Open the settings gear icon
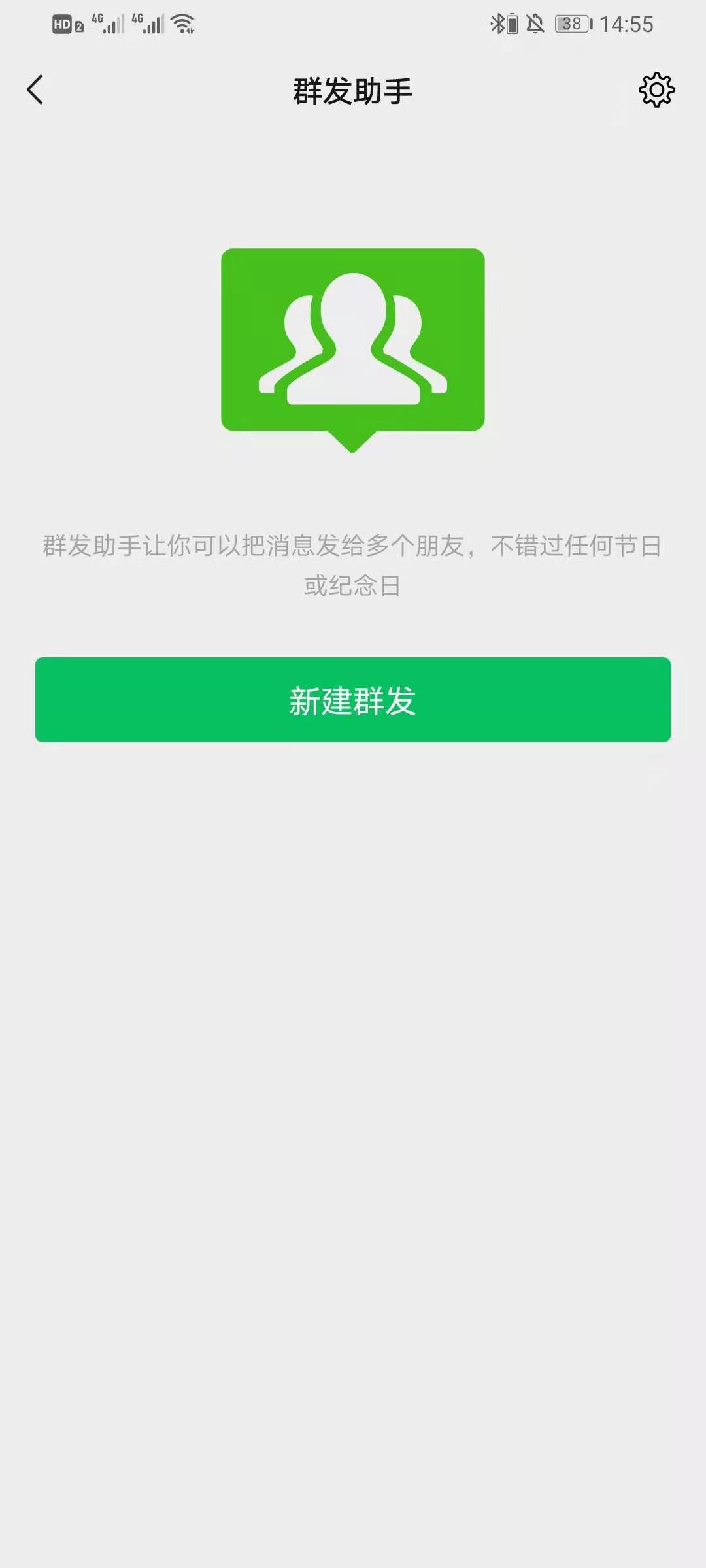 click(656, 90)
